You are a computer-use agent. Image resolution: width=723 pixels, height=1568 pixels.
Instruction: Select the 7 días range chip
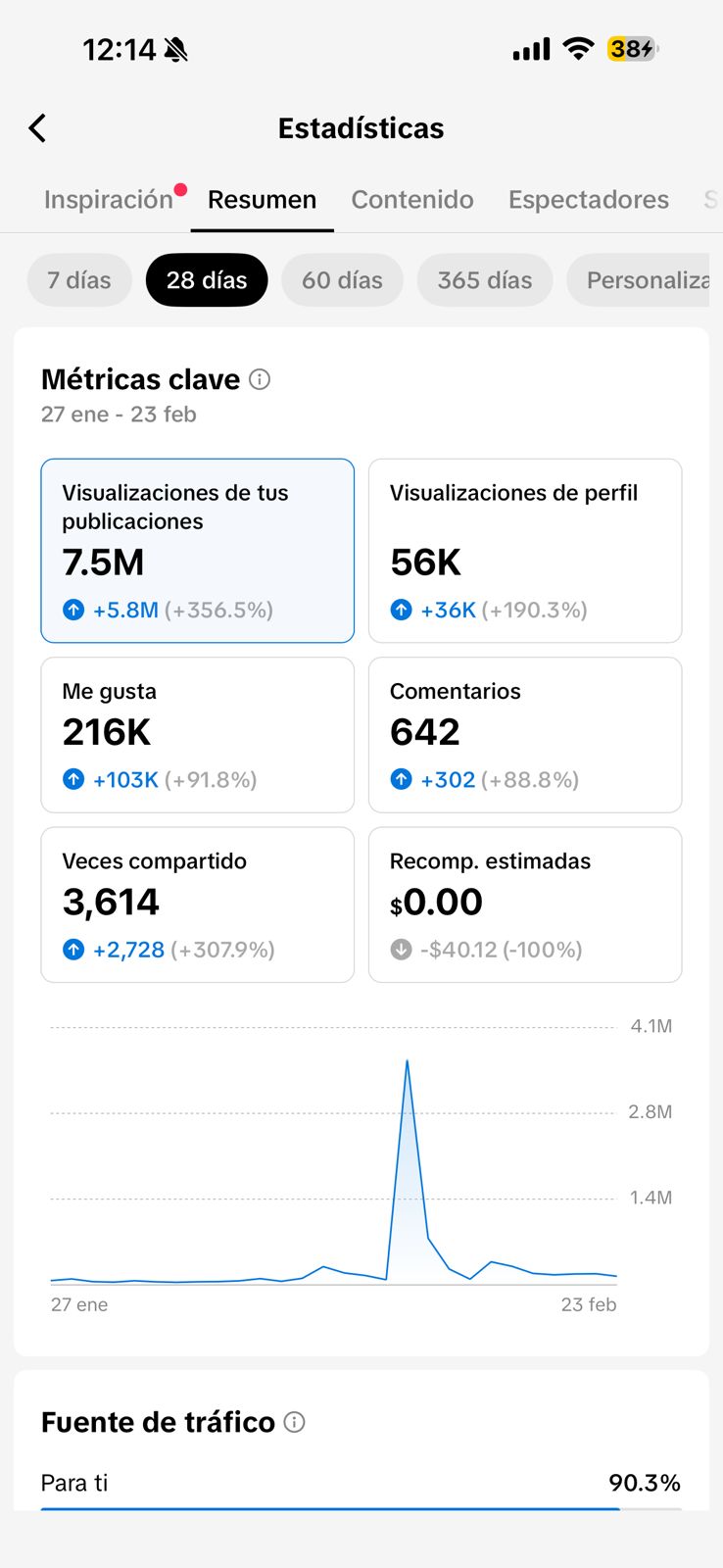point(79,280)
